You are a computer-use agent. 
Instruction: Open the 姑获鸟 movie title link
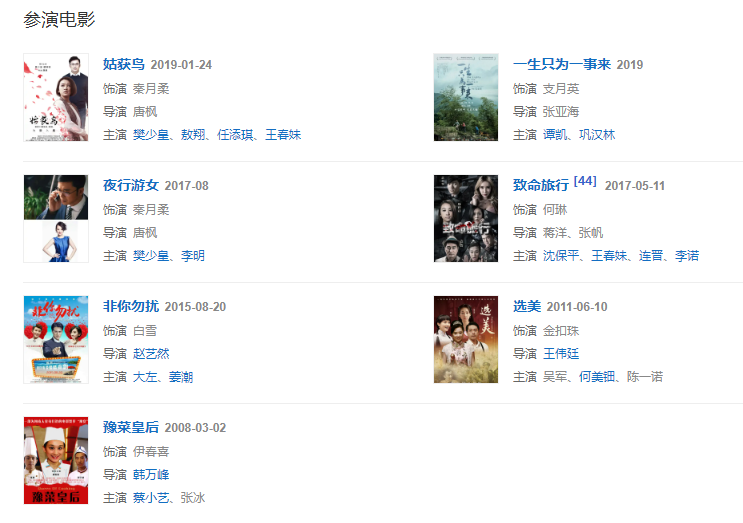pyautogui.click(x=124, y=65)
